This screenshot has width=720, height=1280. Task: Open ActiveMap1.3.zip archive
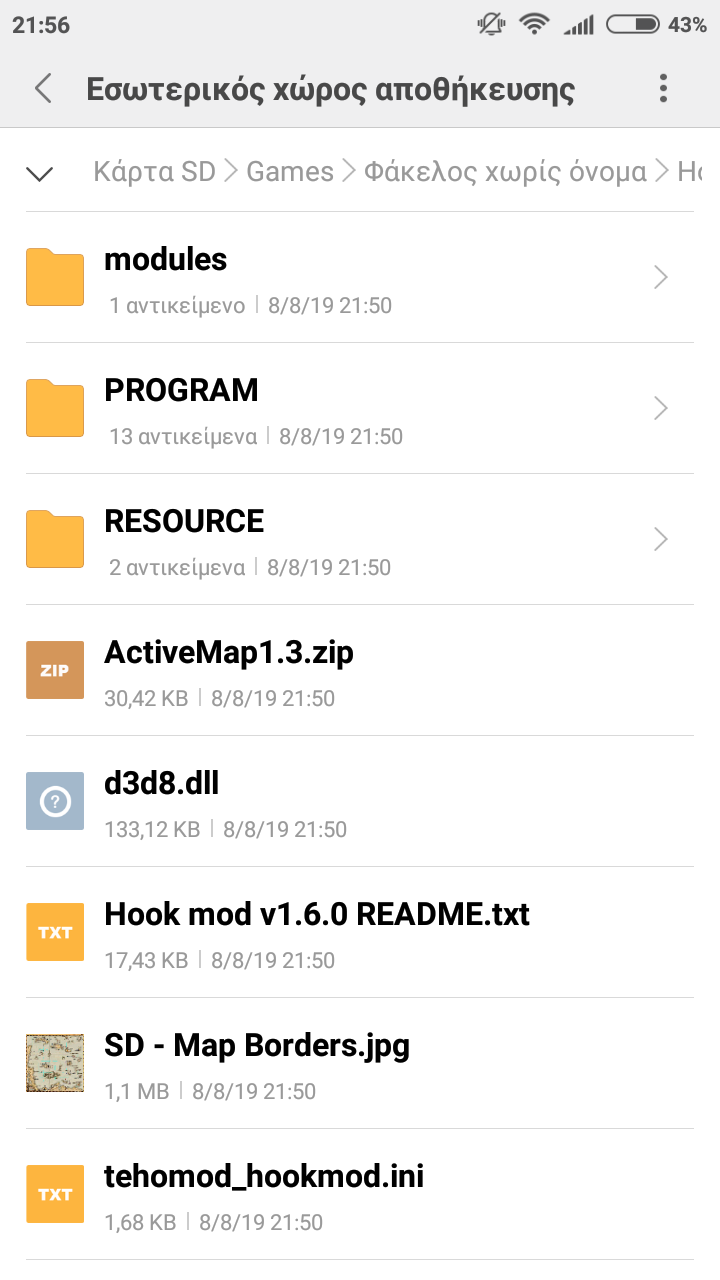tap(360, 670)
